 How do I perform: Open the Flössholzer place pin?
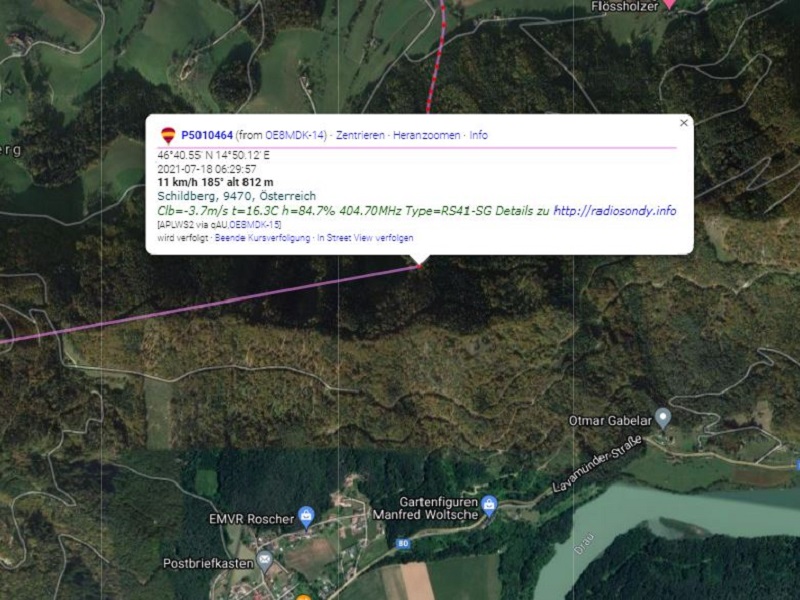tap(669, 5)
